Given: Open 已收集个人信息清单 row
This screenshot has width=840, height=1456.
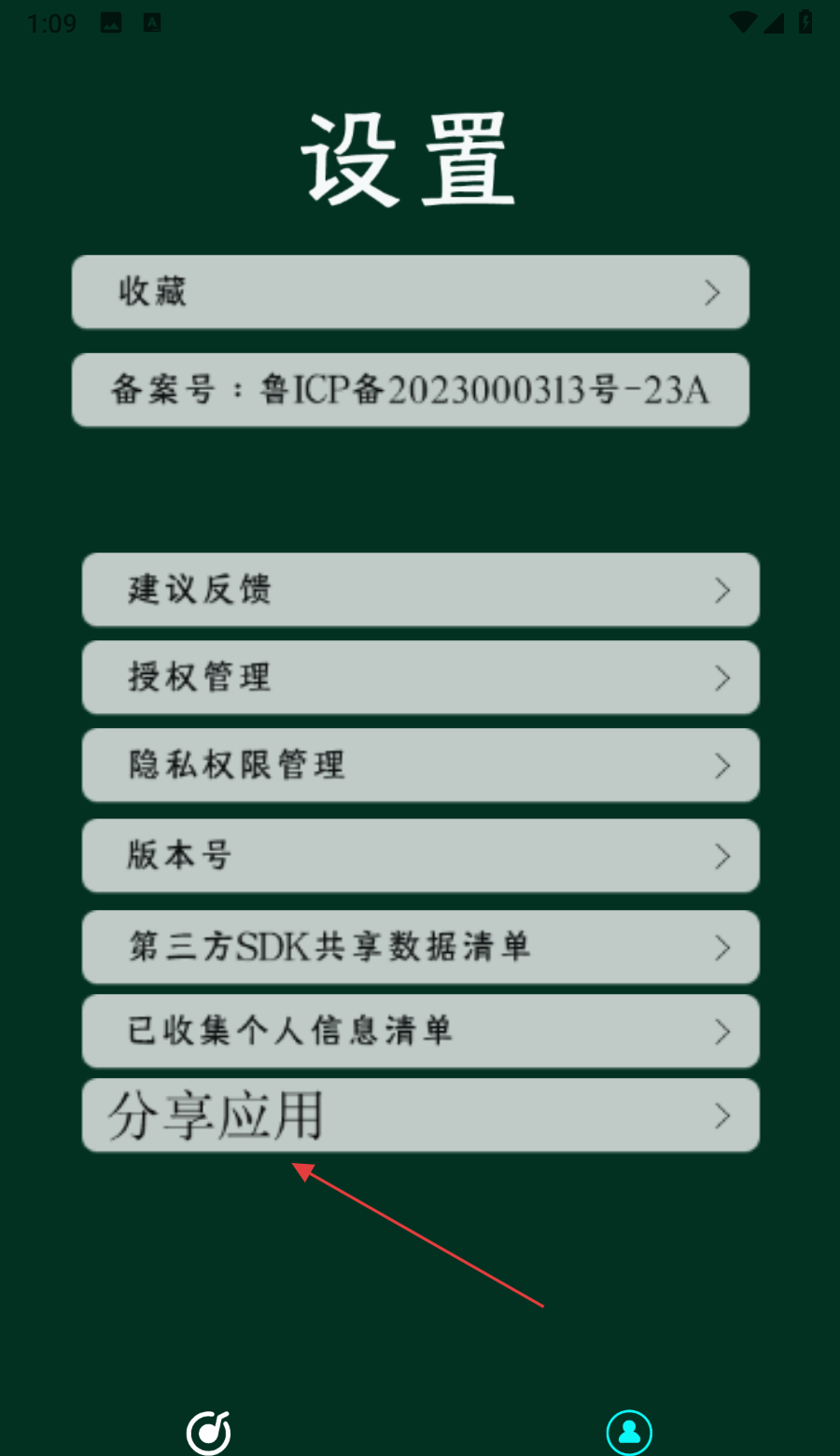Looking at the screenshot, I should 420,1031.
